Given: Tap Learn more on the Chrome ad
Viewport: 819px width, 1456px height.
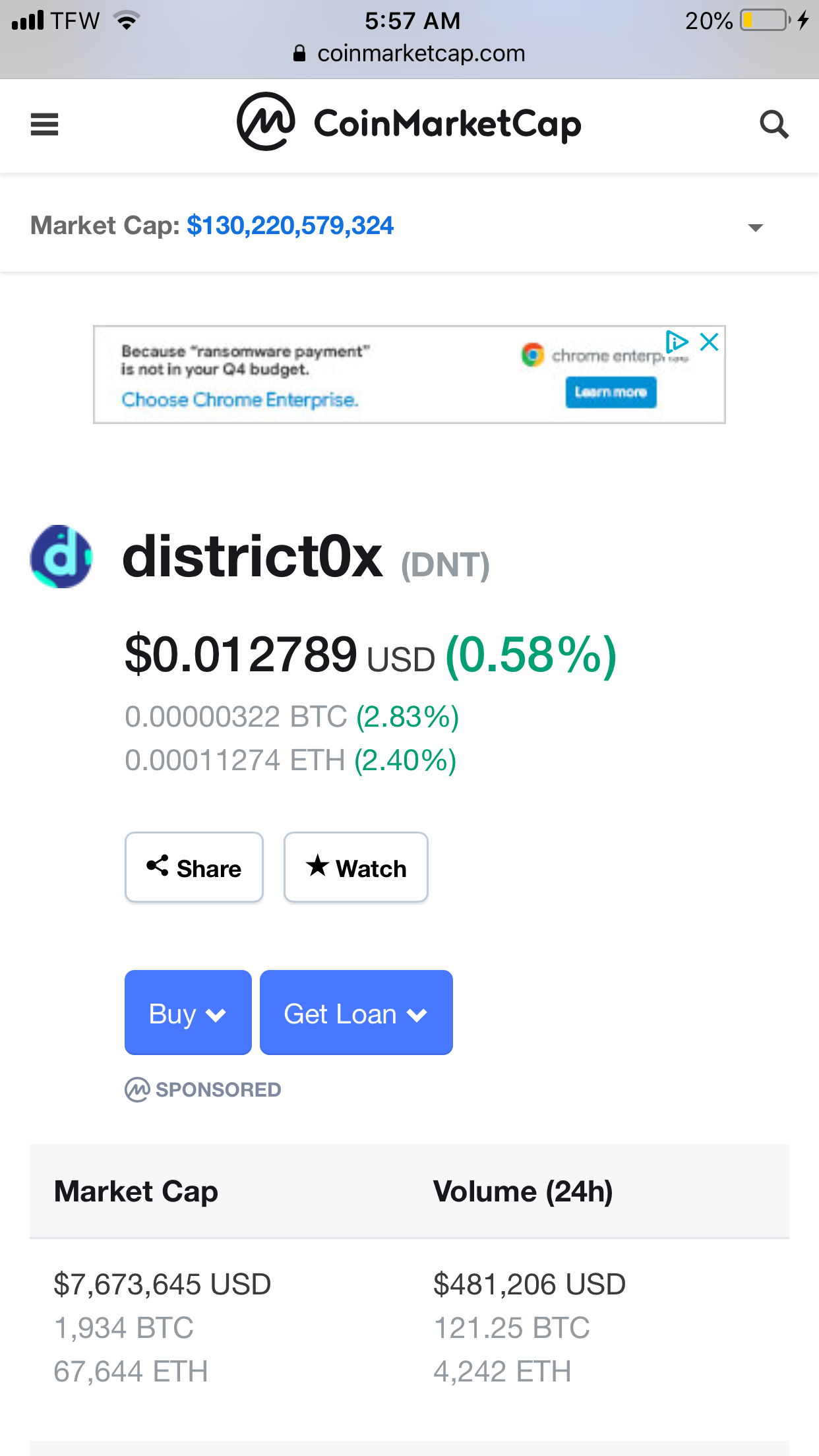Looking at the screenshot, I should pos(611,392).
